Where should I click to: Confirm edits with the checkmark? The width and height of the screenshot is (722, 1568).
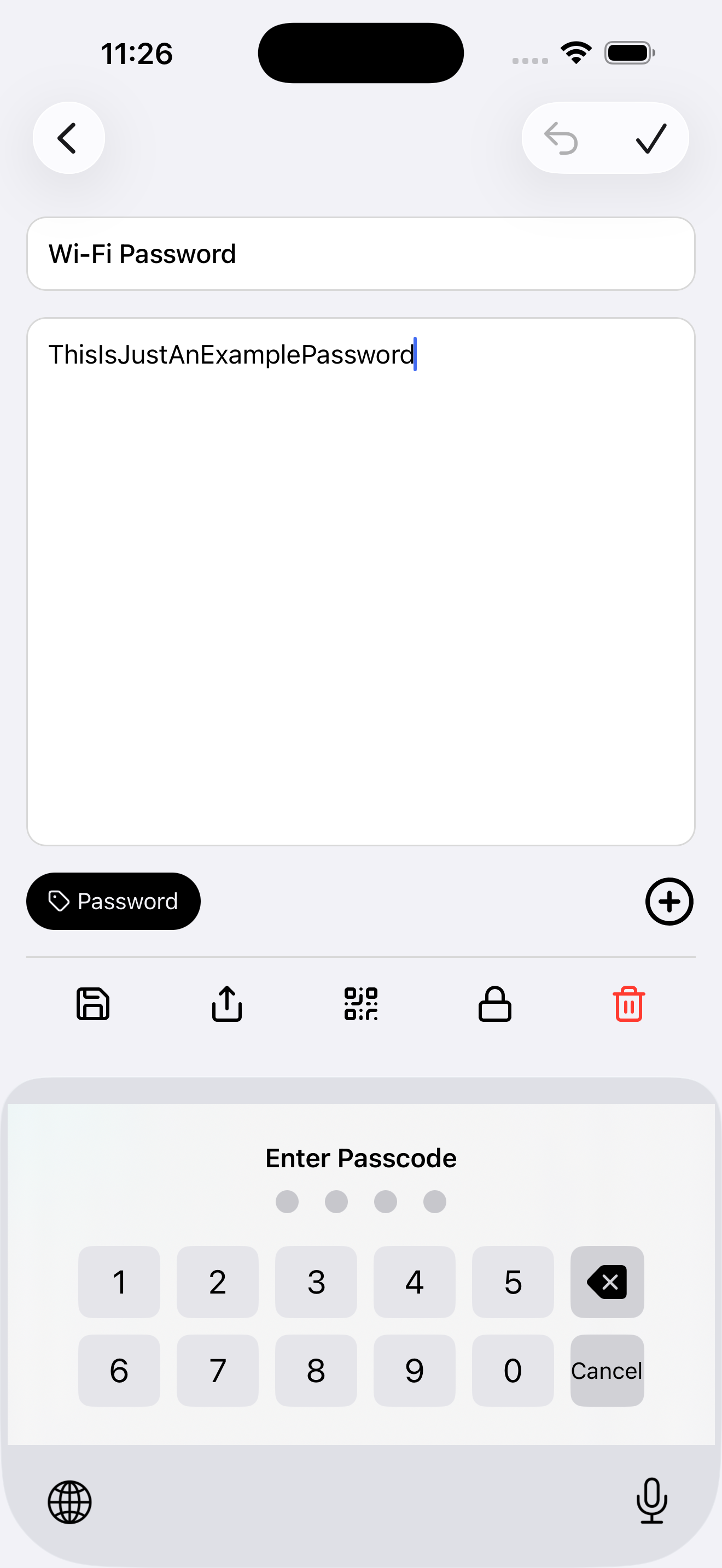tap(651, 138)
